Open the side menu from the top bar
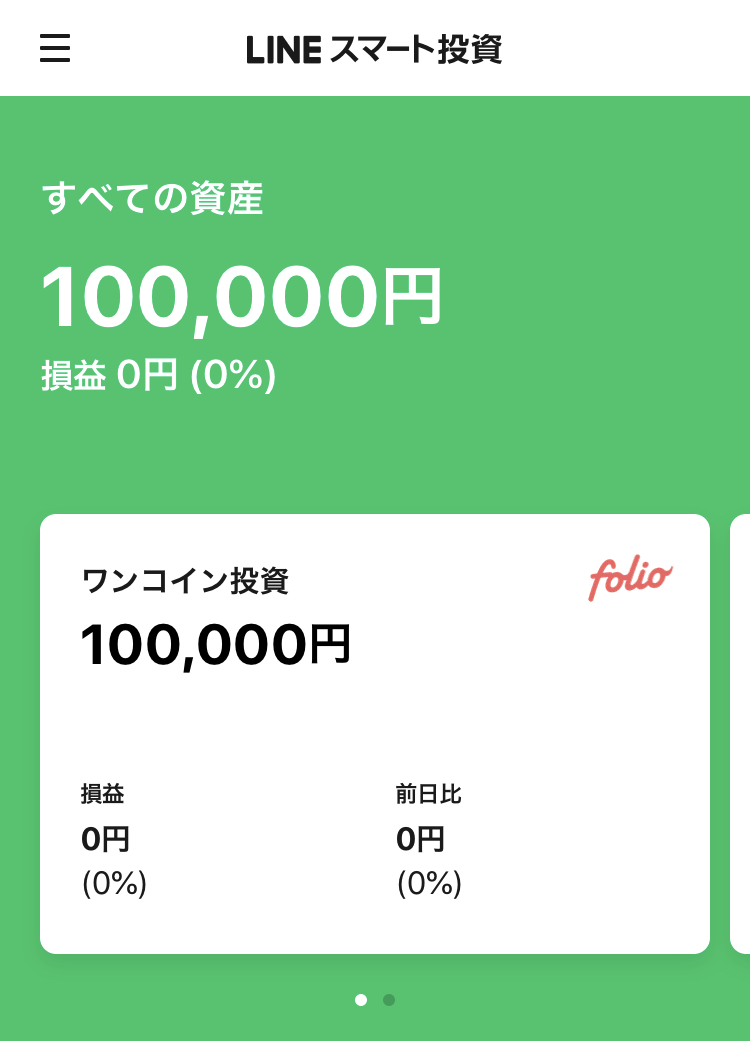The width and height of the screenshot is (750, 1041). [55, 49]
